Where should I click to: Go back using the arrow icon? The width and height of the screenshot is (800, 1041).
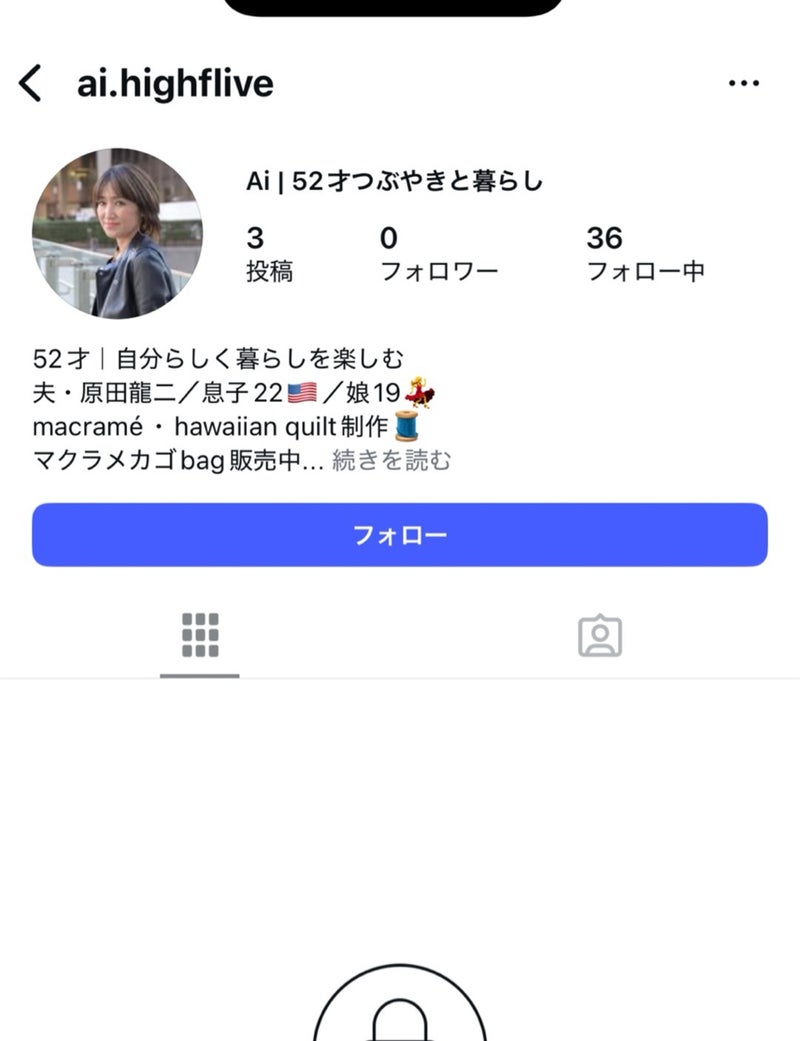click(31, 84)
